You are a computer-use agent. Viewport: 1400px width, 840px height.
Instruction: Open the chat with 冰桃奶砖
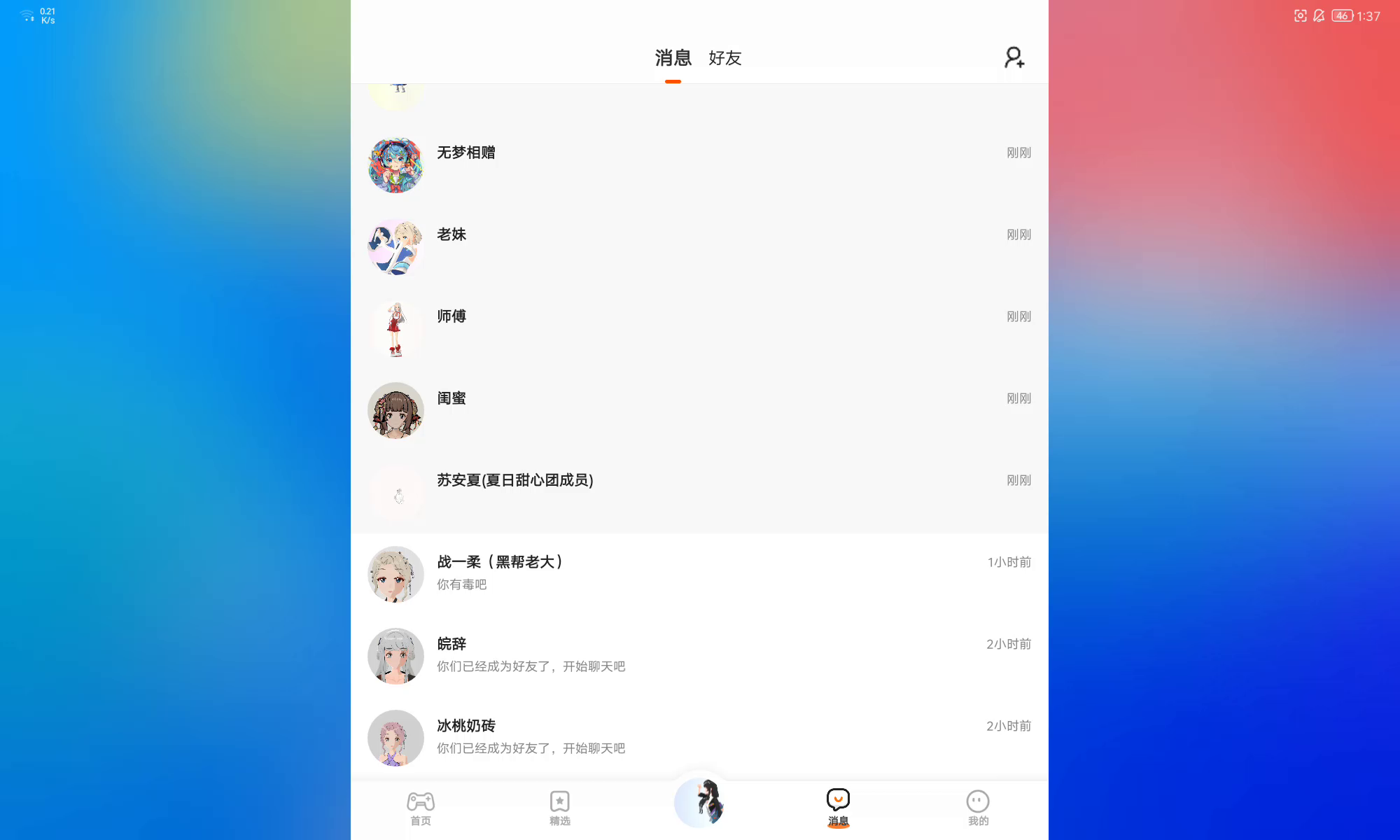[699, 738]
